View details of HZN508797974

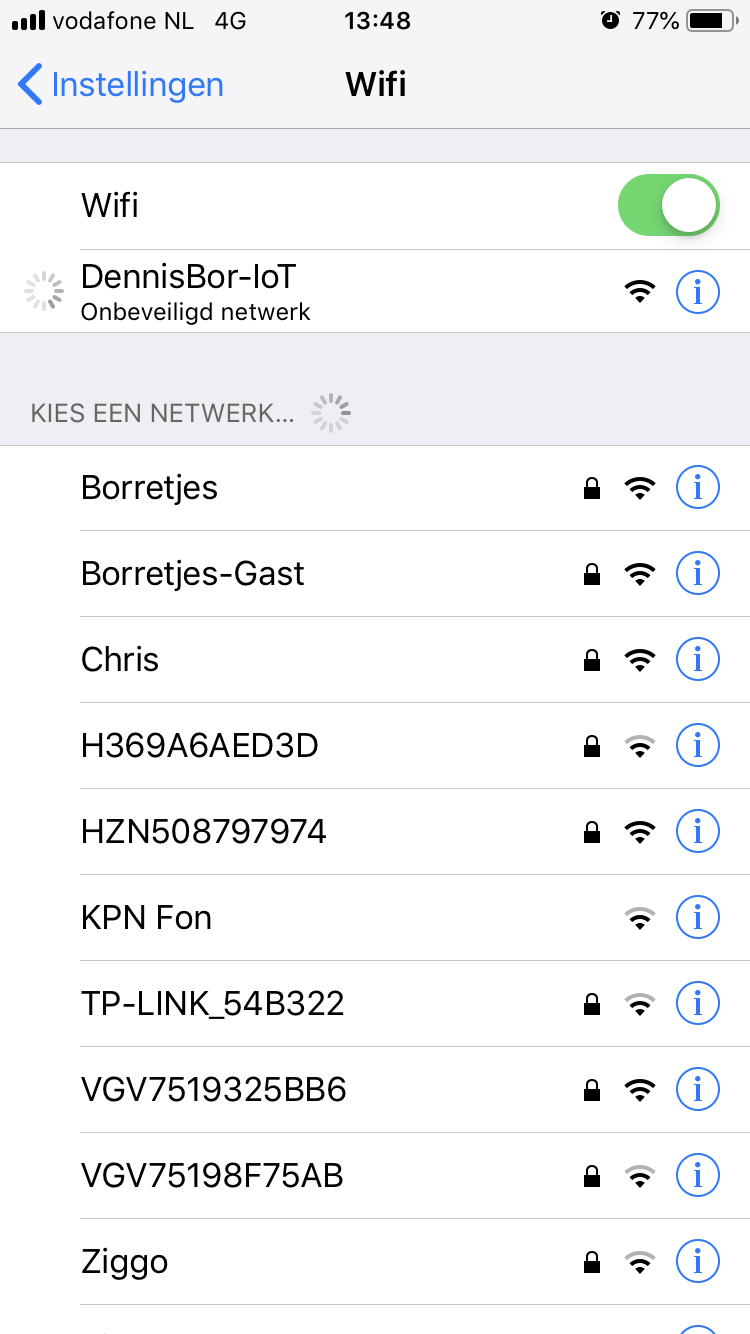coord(698,832)
